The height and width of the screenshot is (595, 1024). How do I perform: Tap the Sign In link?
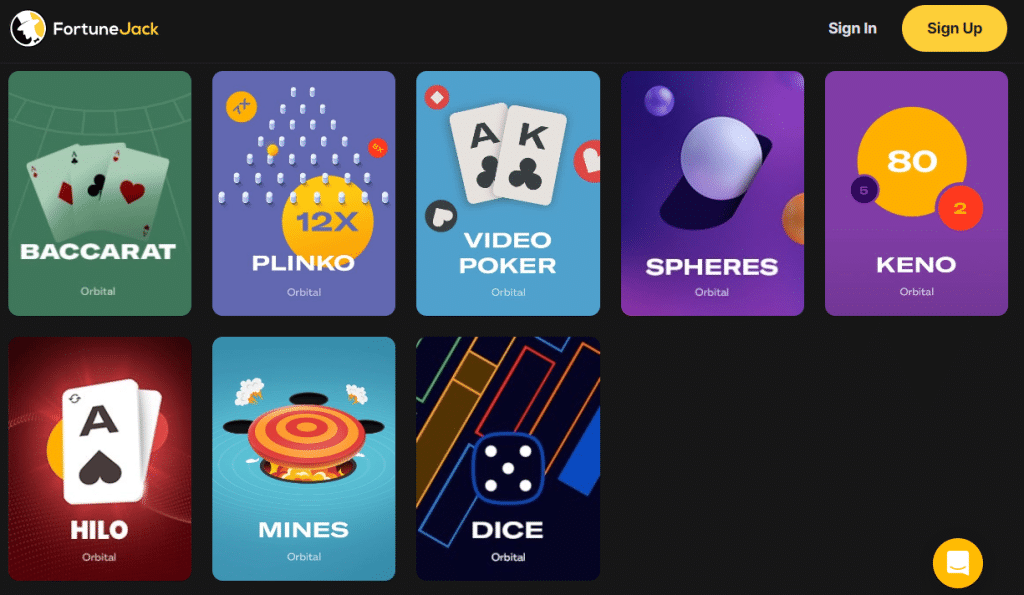click(852, 28)
